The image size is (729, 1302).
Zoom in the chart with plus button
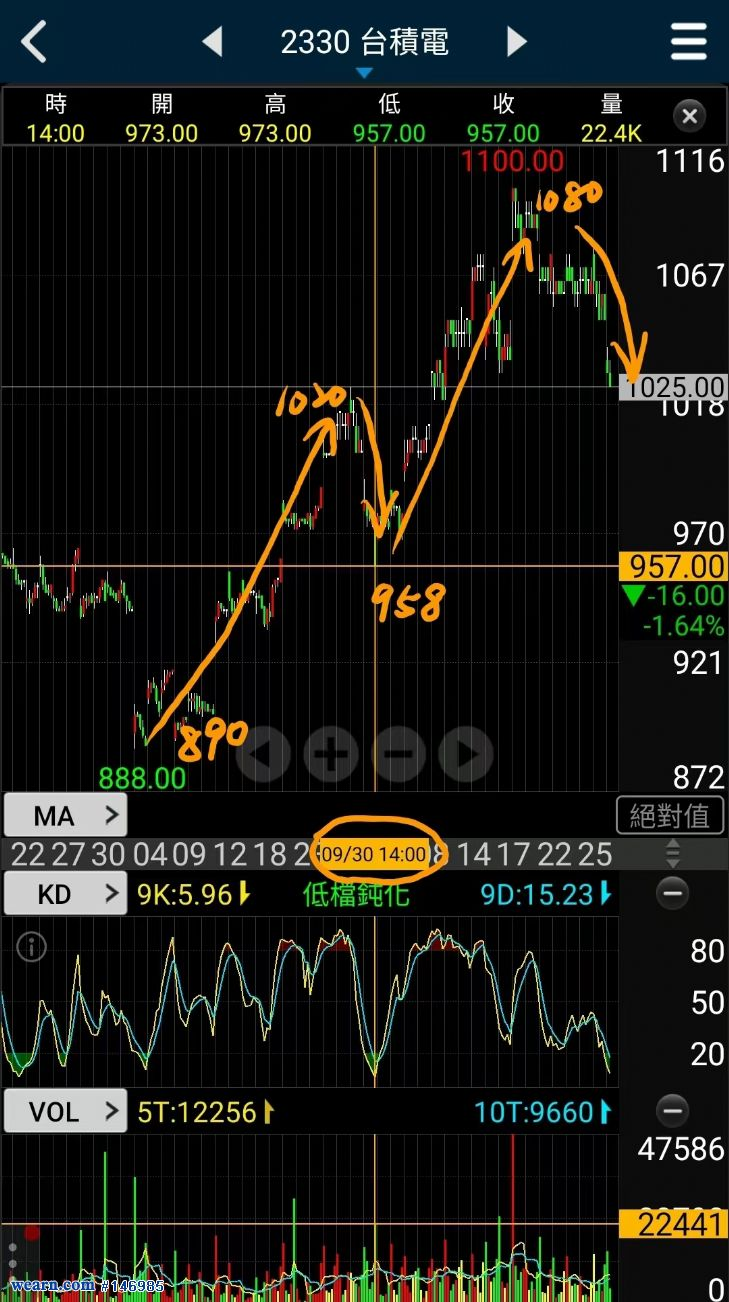(x=331, y=753)
